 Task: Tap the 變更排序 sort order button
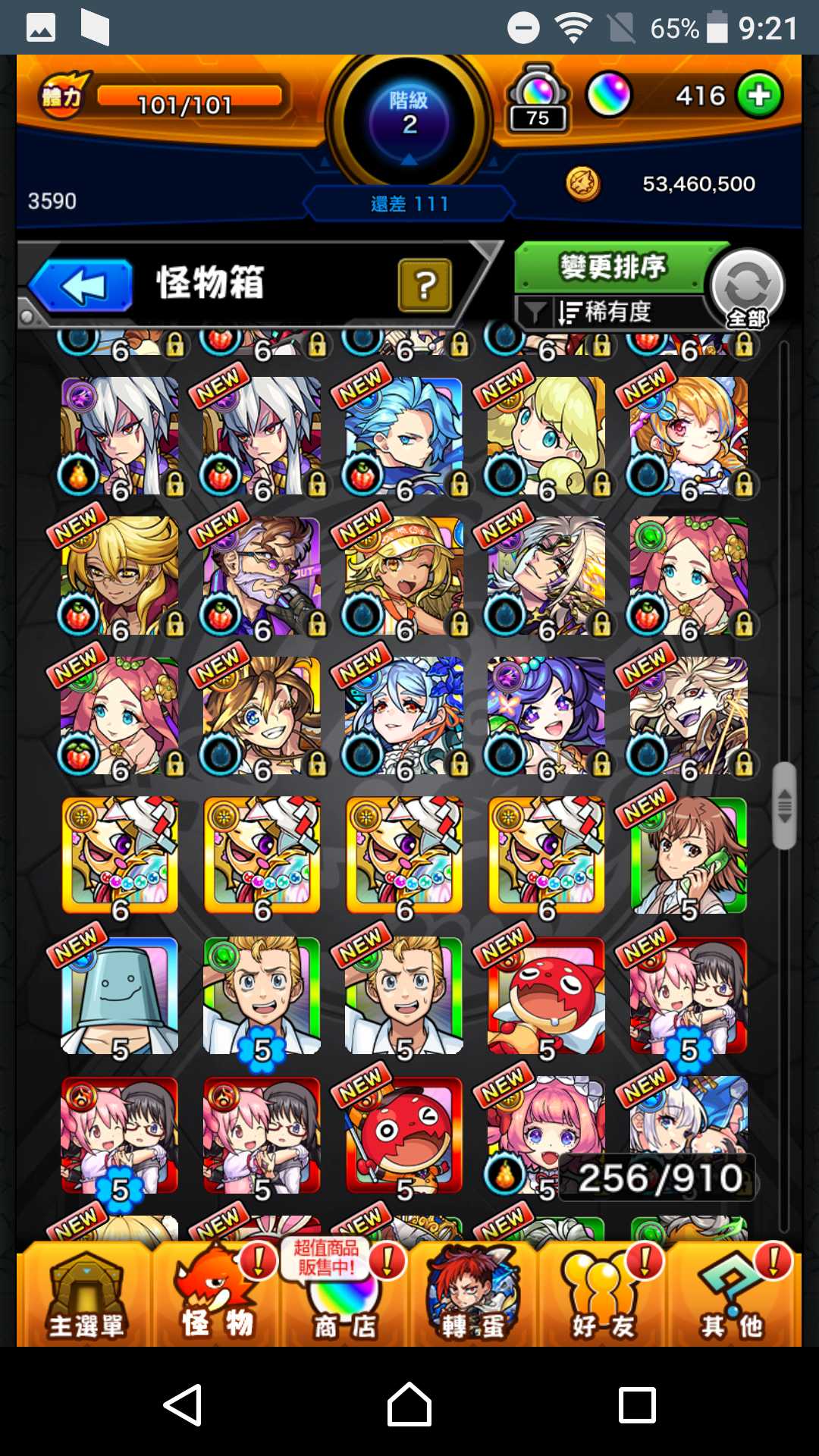pos(611,267)
